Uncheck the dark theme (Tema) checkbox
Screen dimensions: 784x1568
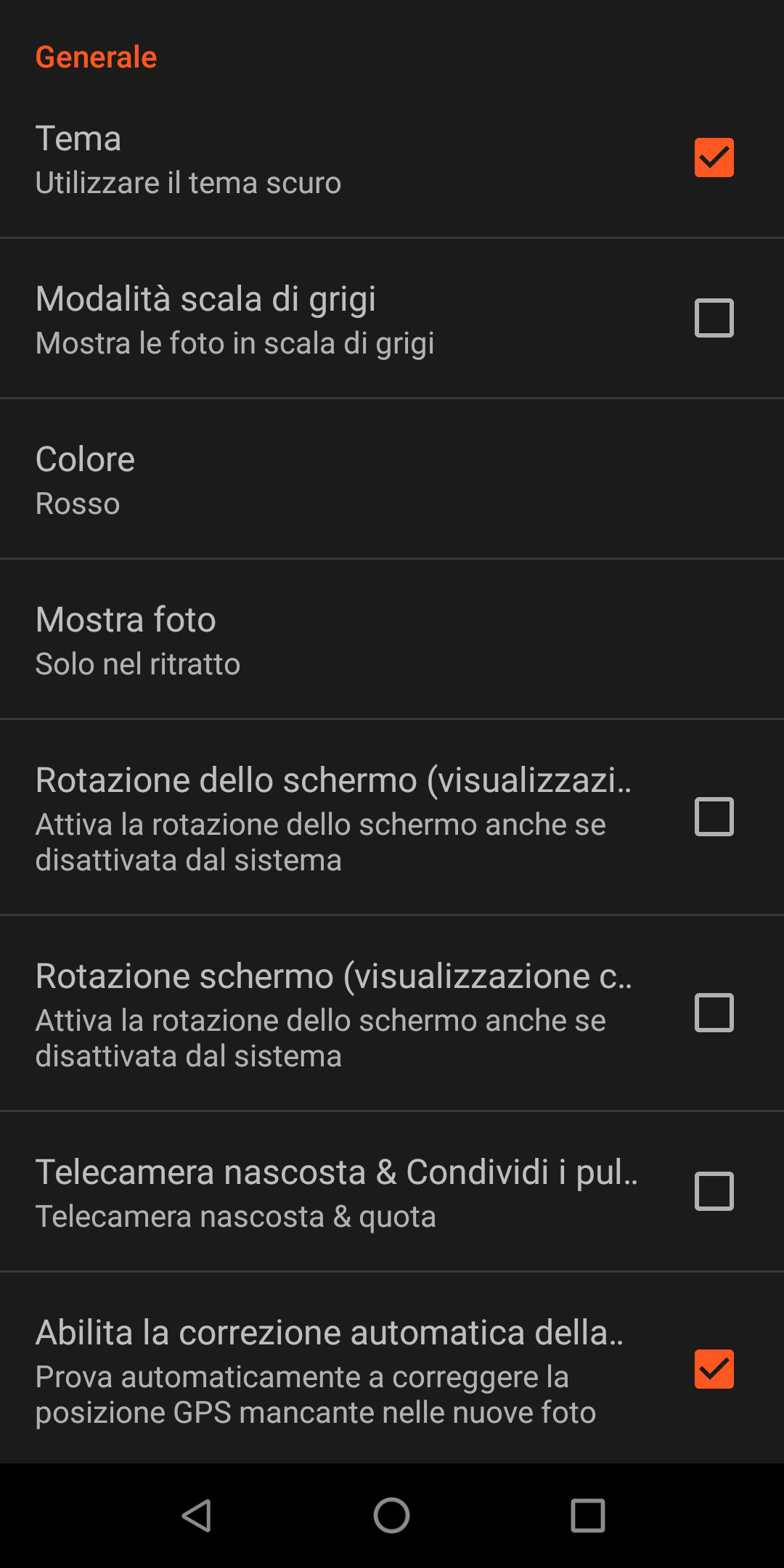714,158
